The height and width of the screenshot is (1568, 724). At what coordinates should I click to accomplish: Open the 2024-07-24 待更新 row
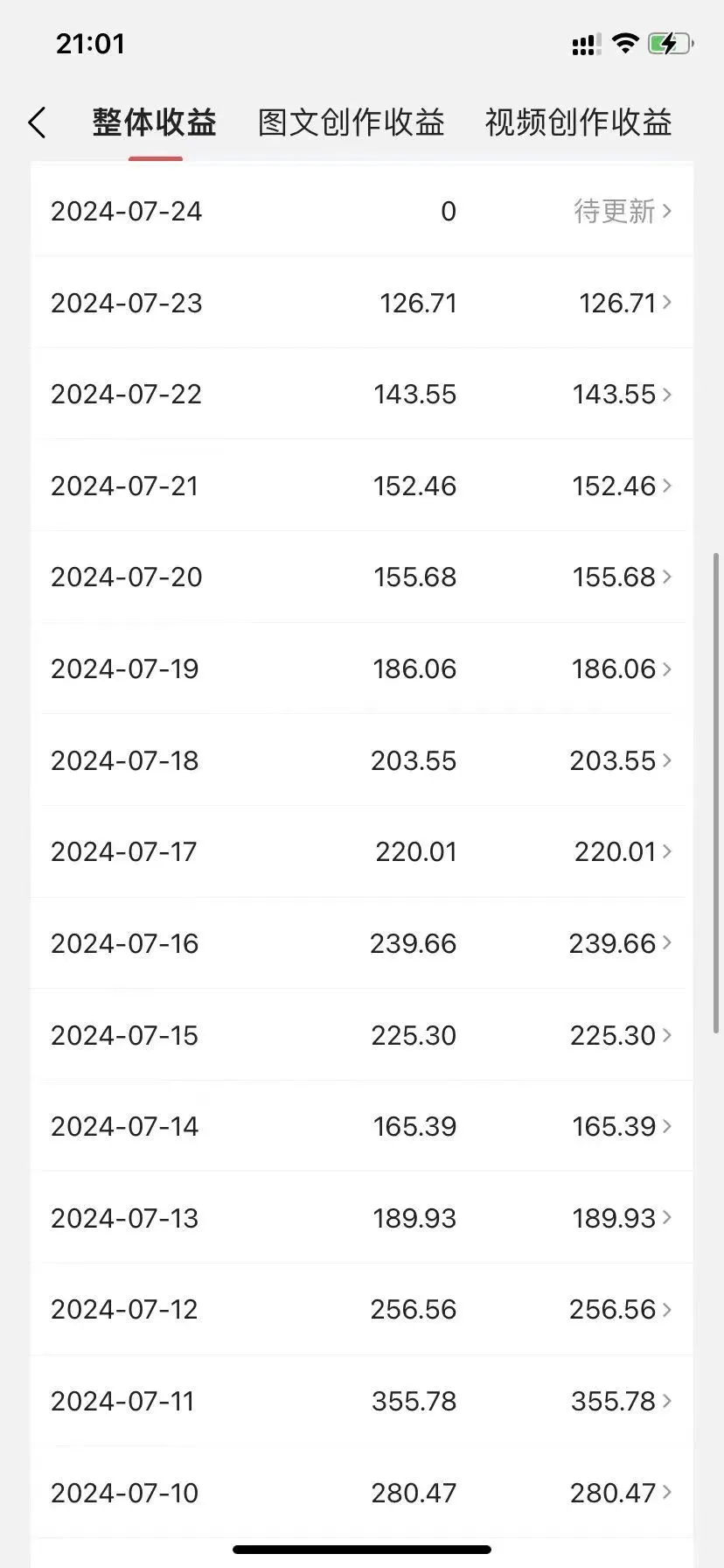point(623,212)
